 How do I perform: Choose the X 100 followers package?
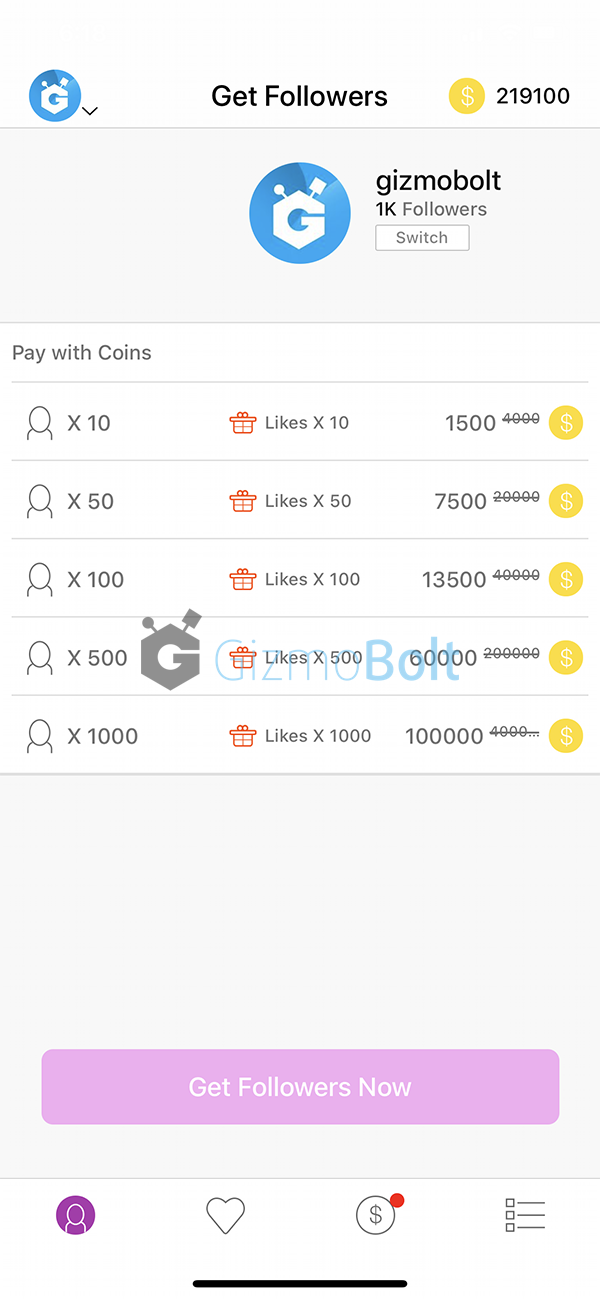pos(300,578)
